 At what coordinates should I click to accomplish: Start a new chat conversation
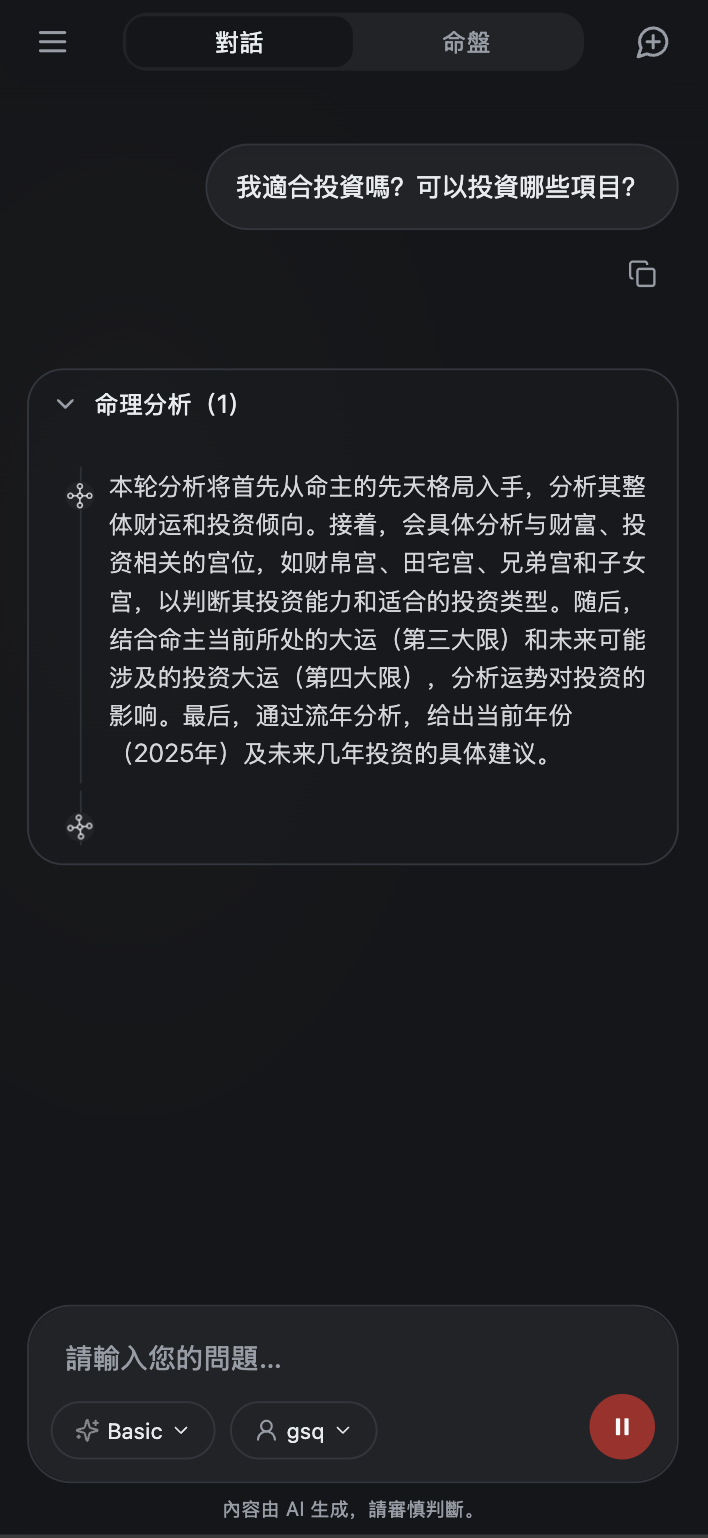(652, 42)
